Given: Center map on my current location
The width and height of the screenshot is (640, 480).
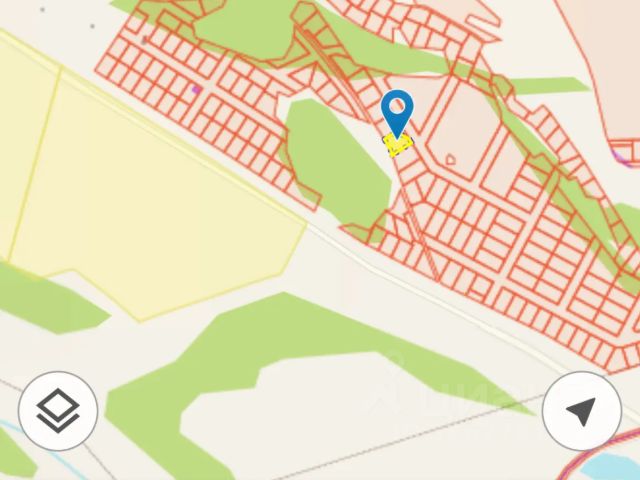Looking at the screenshot, I should [x=581, y=411].
